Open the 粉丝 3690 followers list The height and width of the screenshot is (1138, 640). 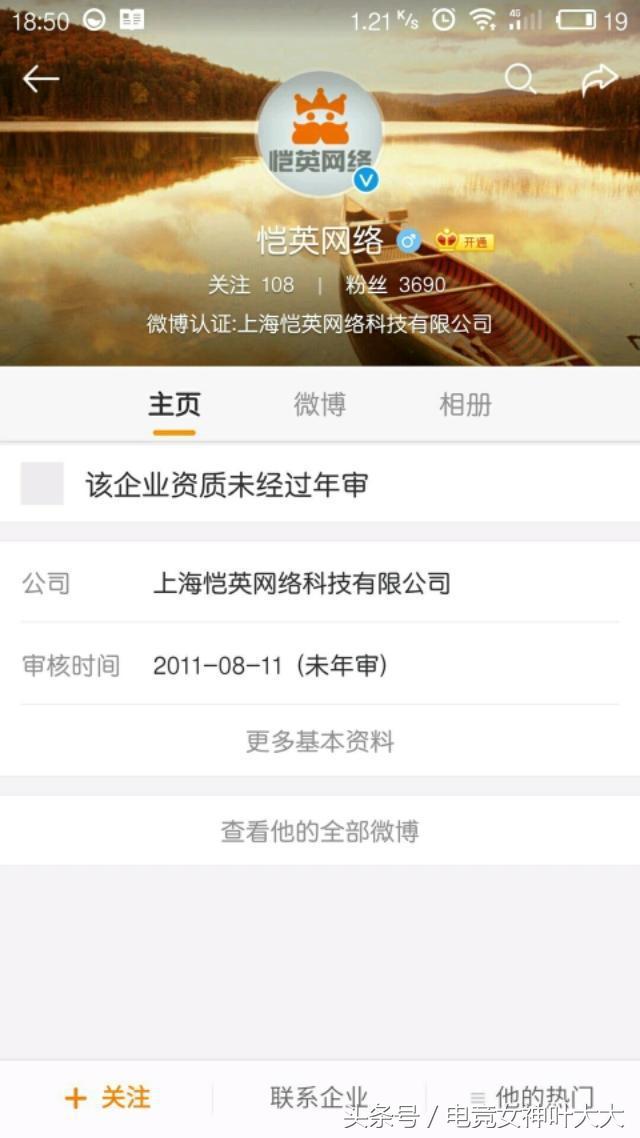tap(396, 285)
